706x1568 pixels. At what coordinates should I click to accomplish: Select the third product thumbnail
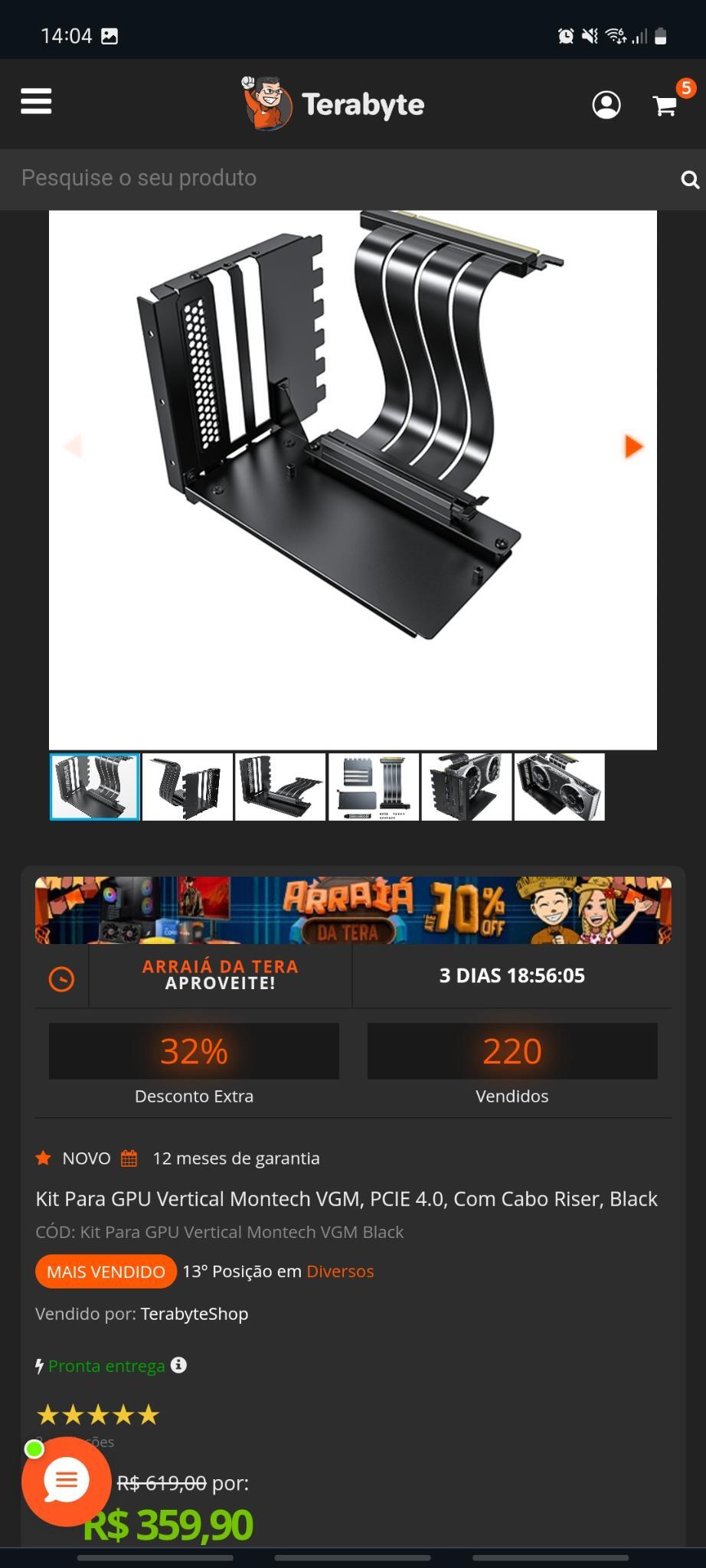(x=280, y=787)
